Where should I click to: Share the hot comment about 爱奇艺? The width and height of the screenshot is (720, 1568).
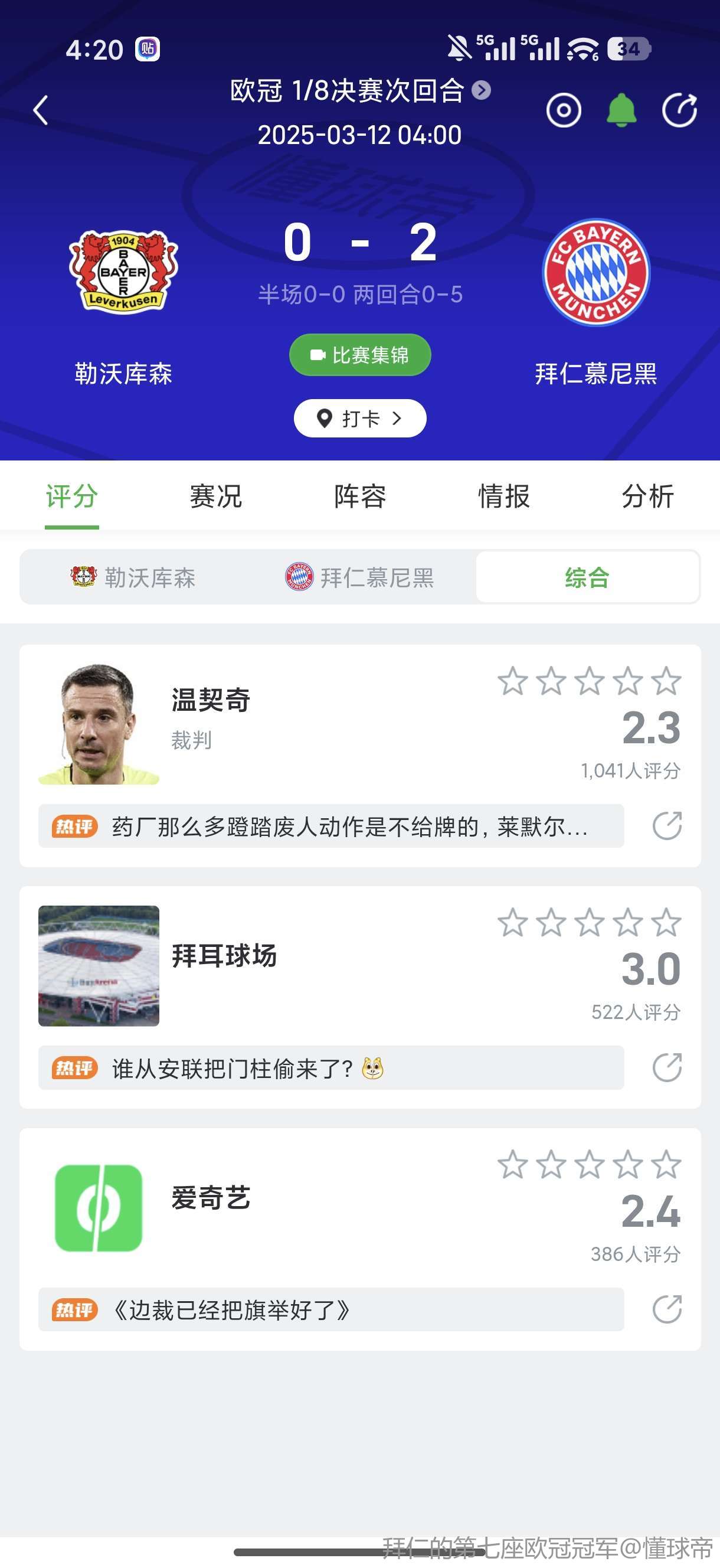click(x=666, y=1309)
